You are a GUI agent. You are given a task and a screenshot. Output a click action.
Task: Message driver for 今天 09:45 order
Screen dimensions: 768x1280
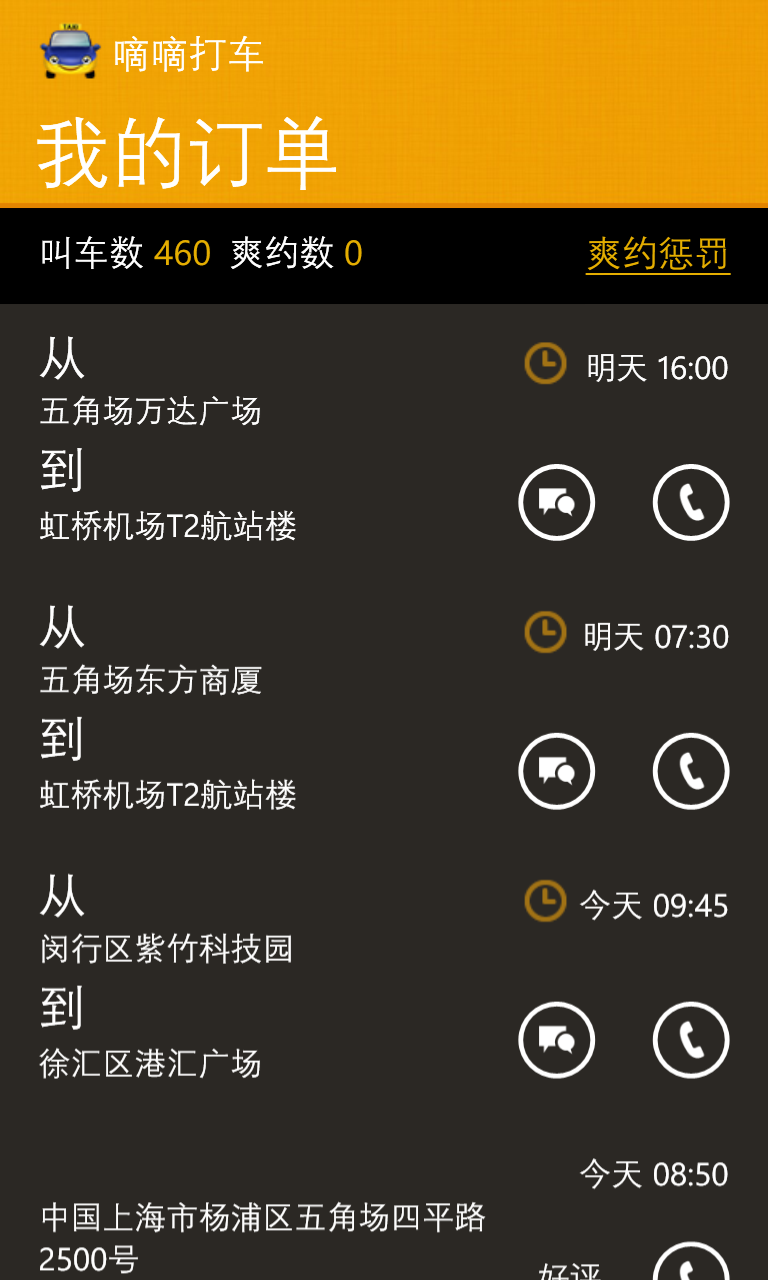(x=556, y=1040)
